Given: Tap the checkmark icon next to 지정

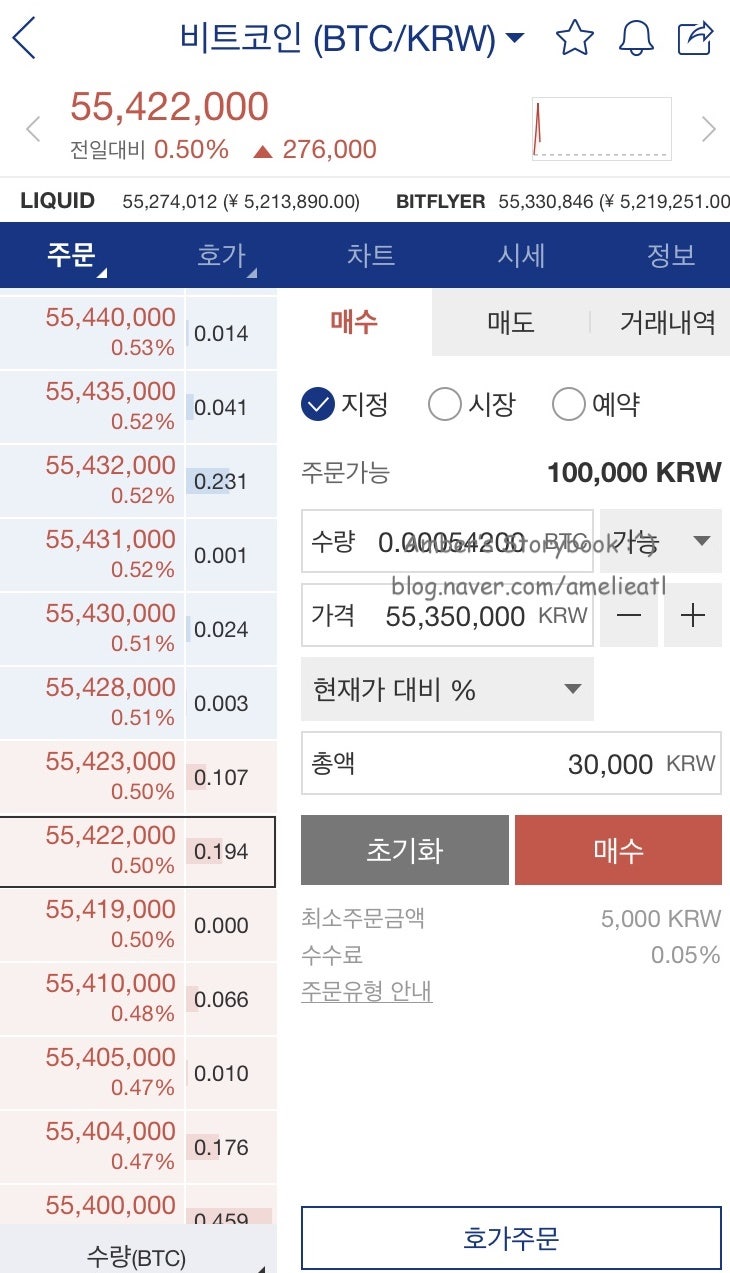Looking at the screenshot, I should pos(316,404).
